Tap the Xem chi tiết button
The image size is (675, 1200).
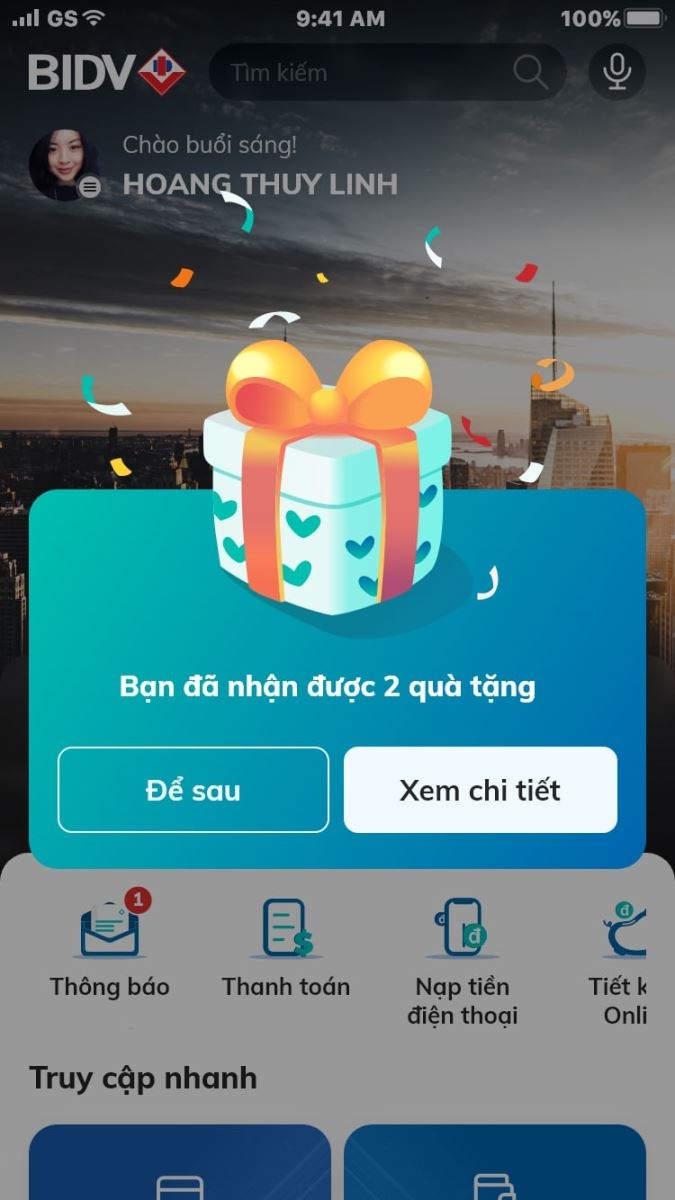tap(480, 790)
